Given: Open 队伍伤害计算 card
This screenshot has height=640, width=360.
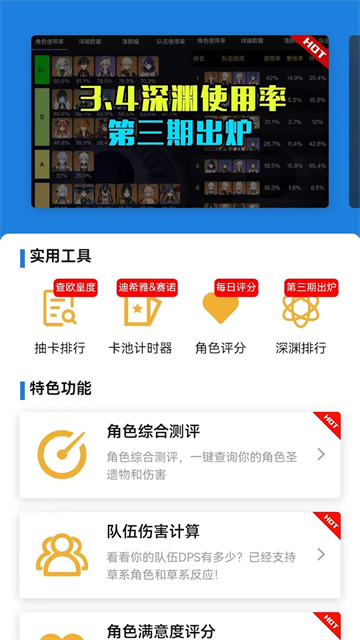Looking at the screenshot, I should (x=180, y=555).
